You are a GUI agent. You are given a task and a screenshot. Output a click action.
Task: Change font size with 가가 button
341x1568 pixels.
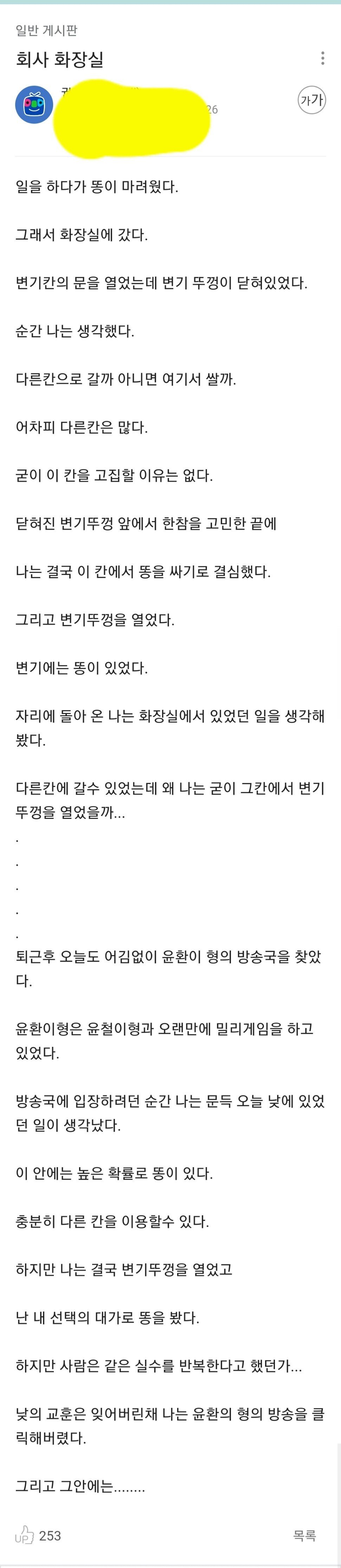coord(312,100)
